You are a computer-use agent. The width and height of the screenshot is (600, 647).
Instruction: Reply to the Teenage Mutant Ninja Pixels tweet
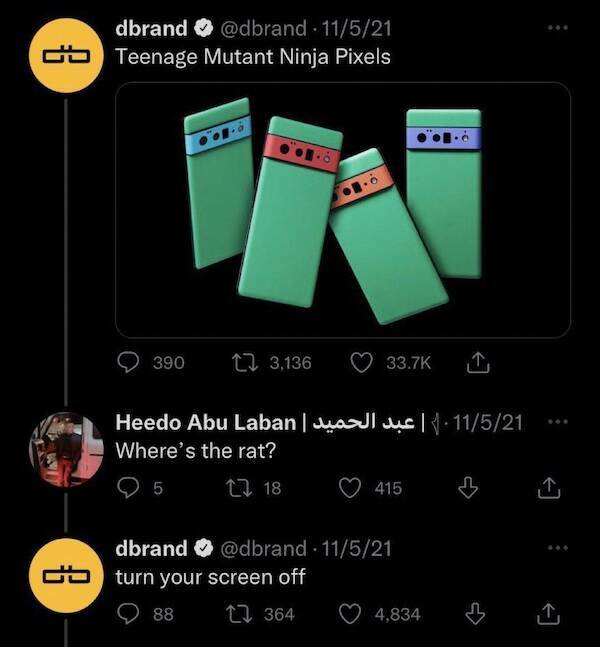click(x=129, y=362)
